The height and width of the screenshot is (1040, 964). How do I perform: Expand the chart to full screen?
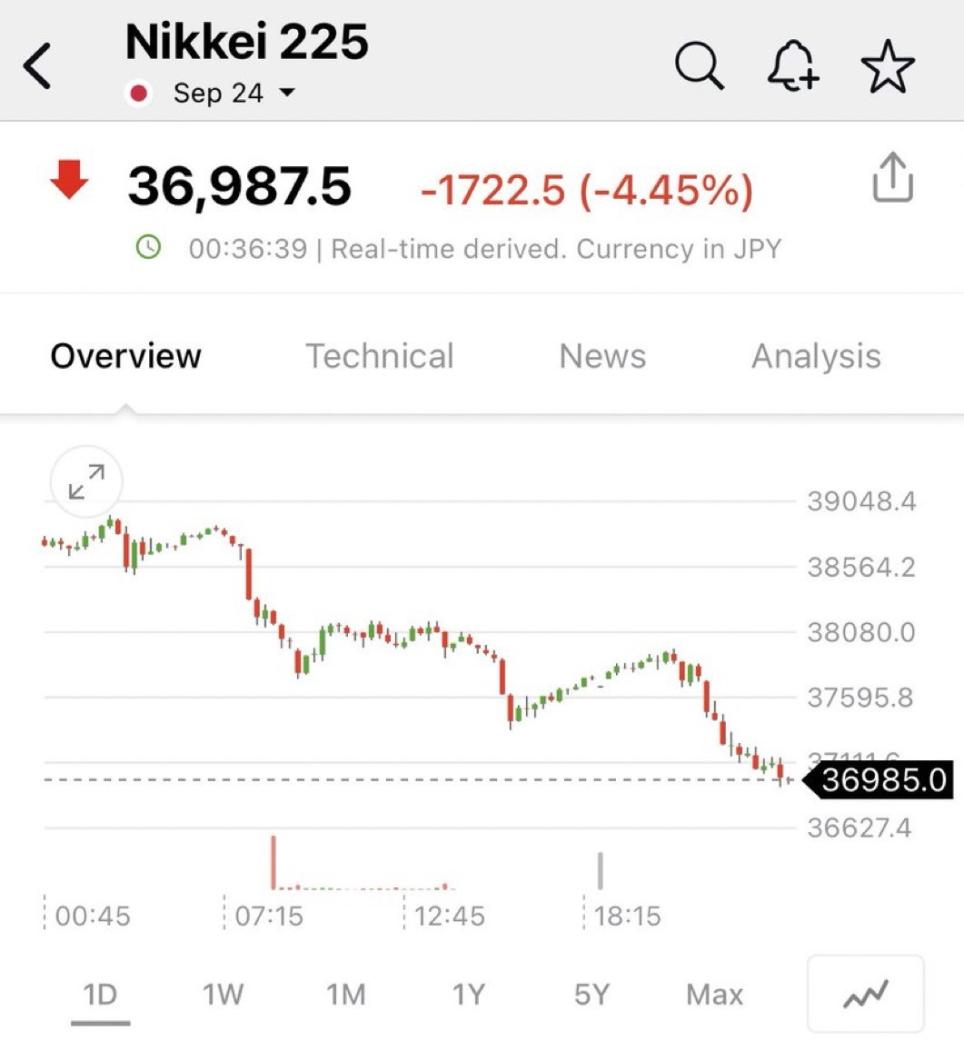click(x=86, y=482)
